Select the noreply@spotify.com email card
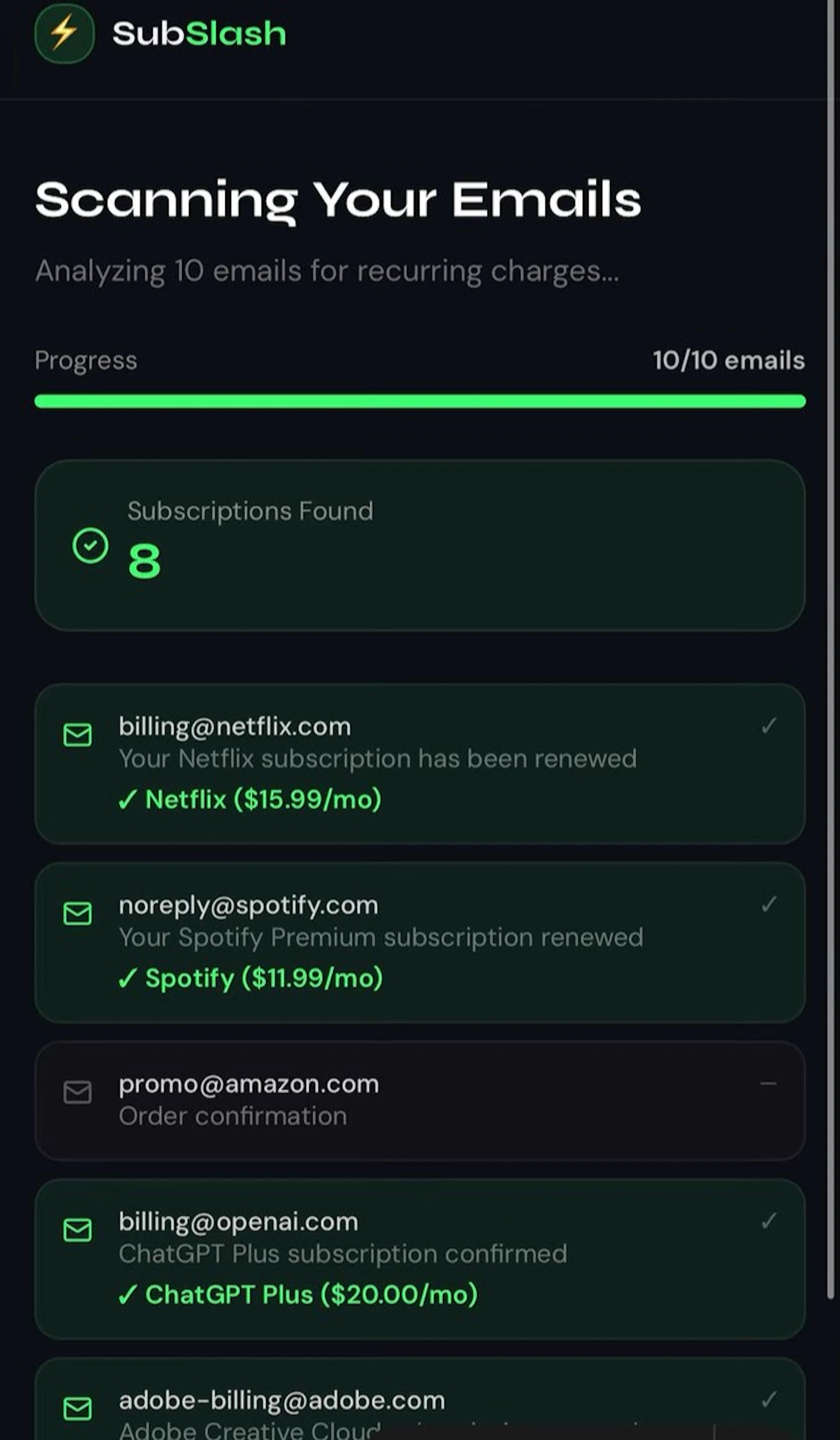 [420, 942]
